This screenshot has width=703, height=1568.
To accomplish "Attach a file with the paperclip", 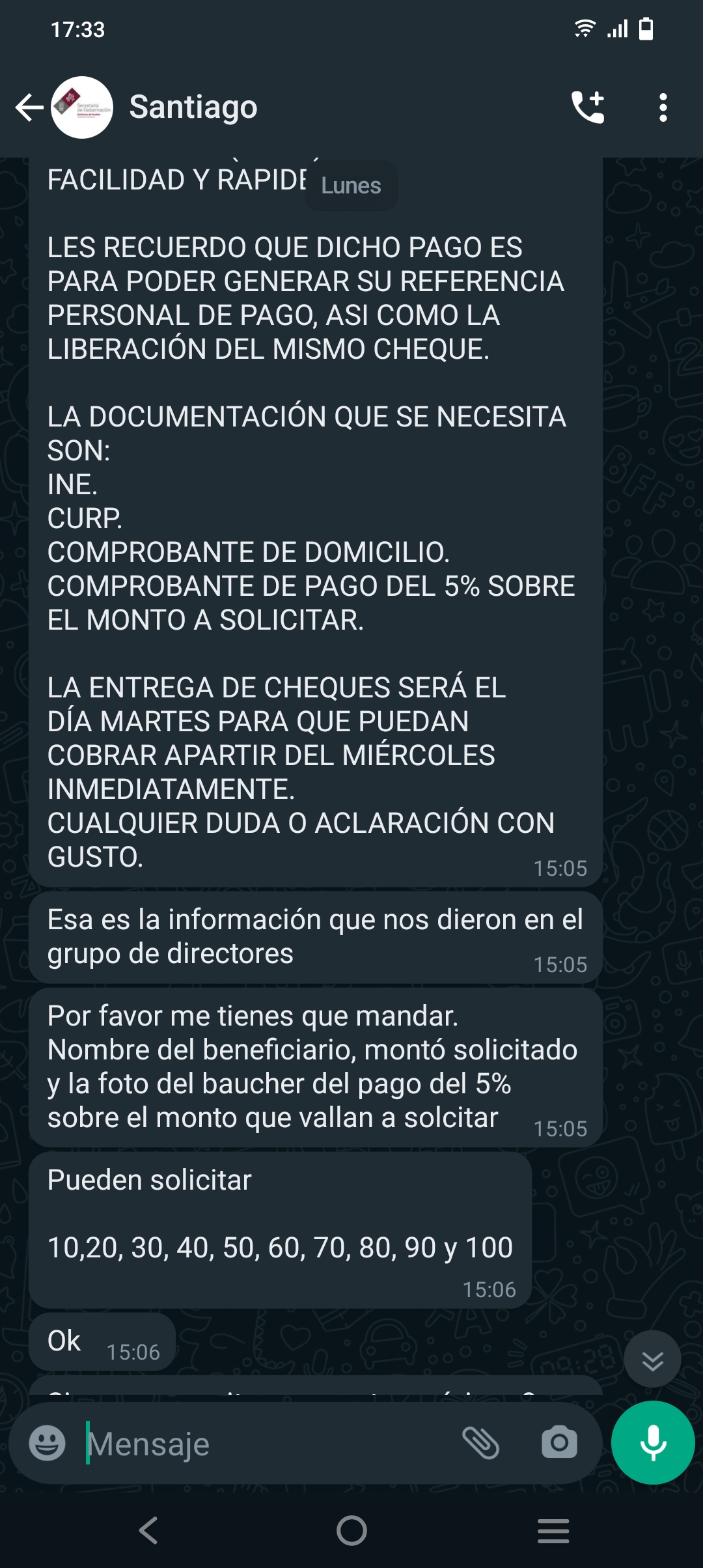I will (481, 1443).
